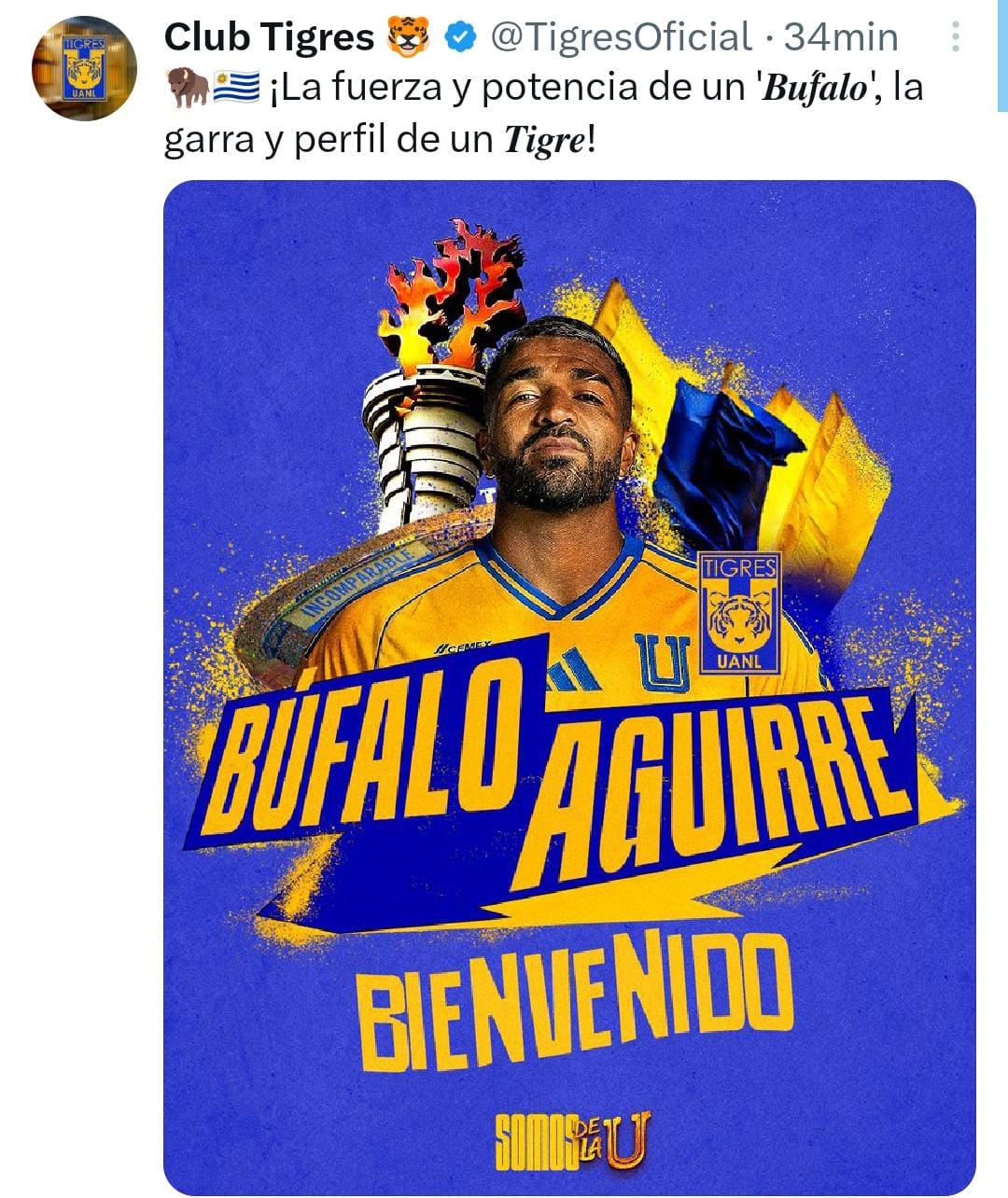Click the tiger emoji in the display name

[406, 38]
